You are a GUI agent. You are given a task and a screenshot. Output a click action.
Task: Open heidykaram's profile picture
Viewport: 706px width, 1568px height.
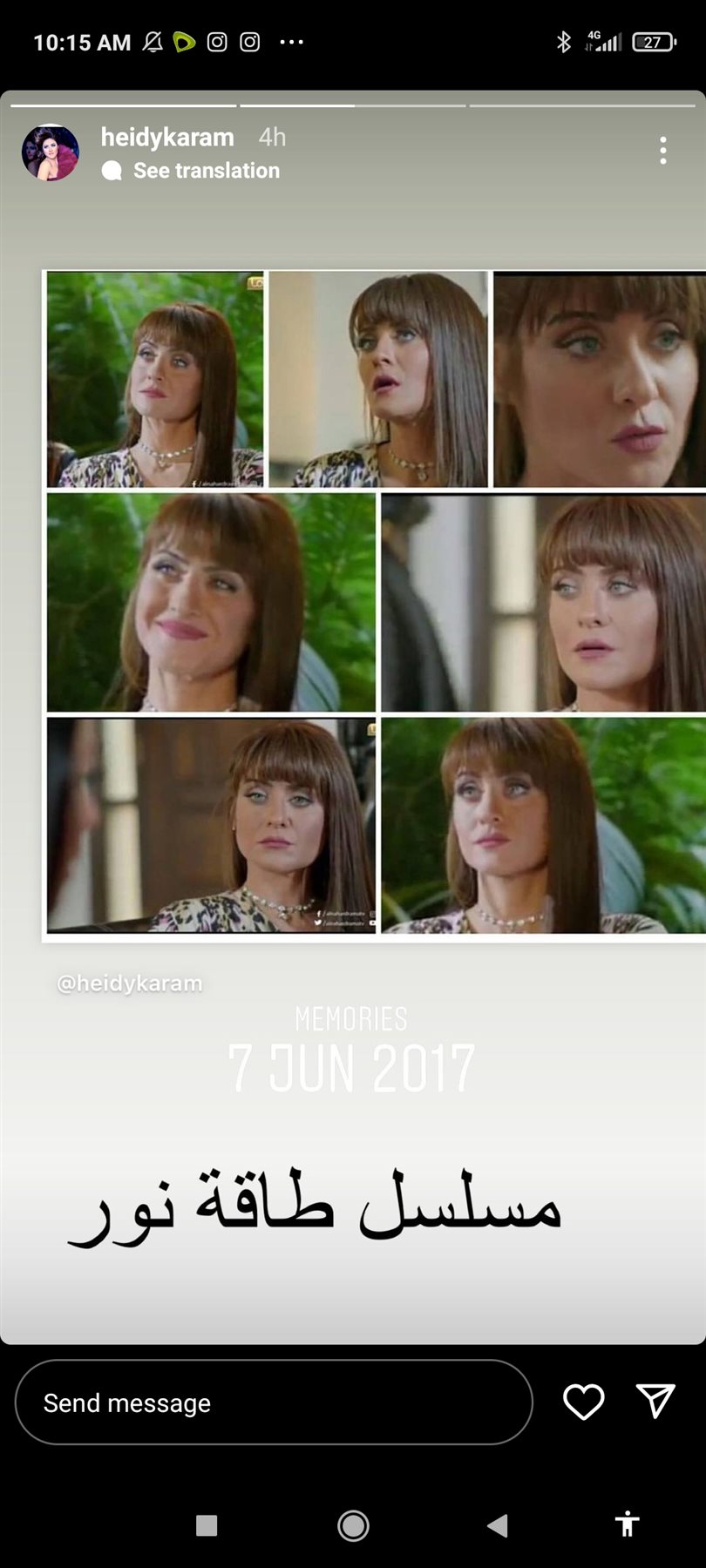click(51, 152)
